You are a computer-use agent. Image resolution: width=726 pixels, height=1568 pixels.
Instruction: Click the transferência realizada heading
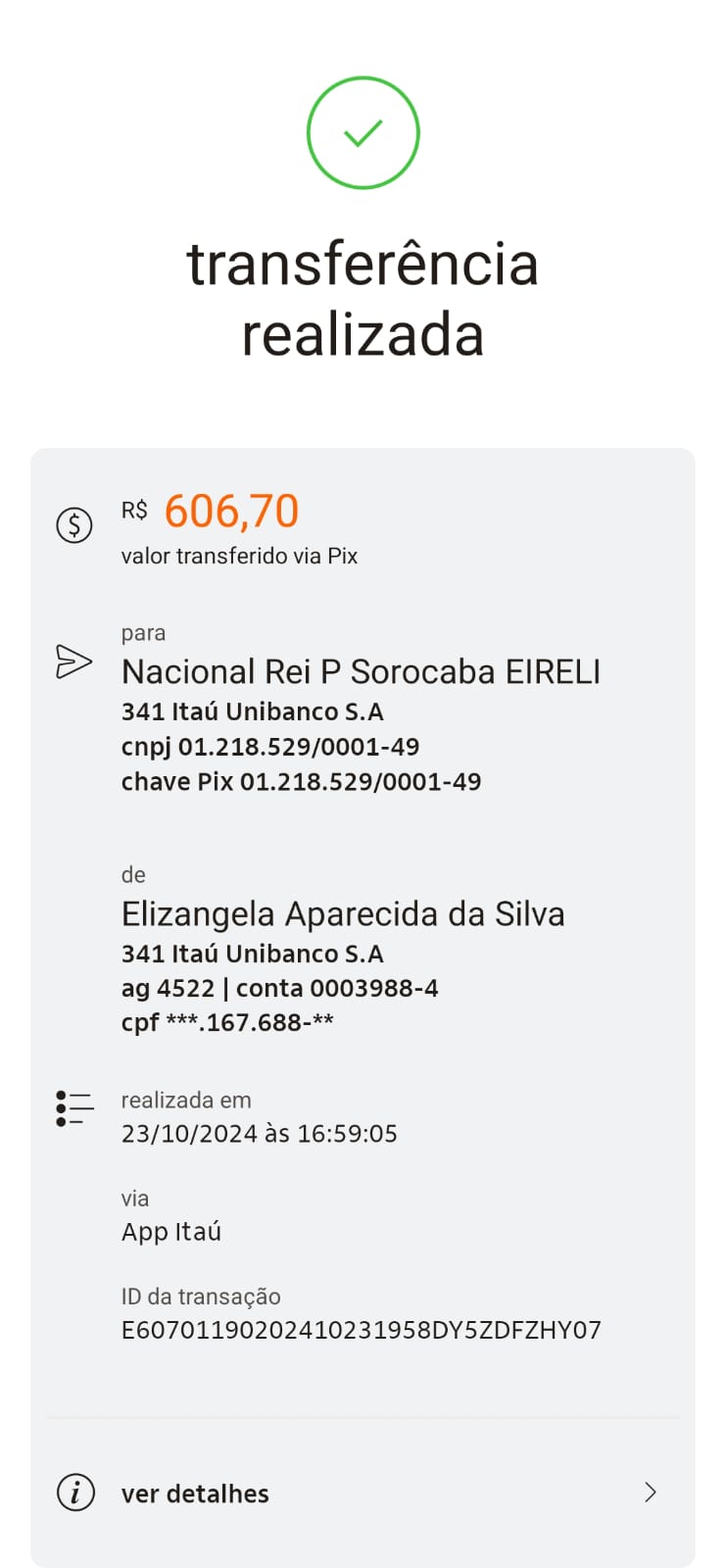click(363, 297)
